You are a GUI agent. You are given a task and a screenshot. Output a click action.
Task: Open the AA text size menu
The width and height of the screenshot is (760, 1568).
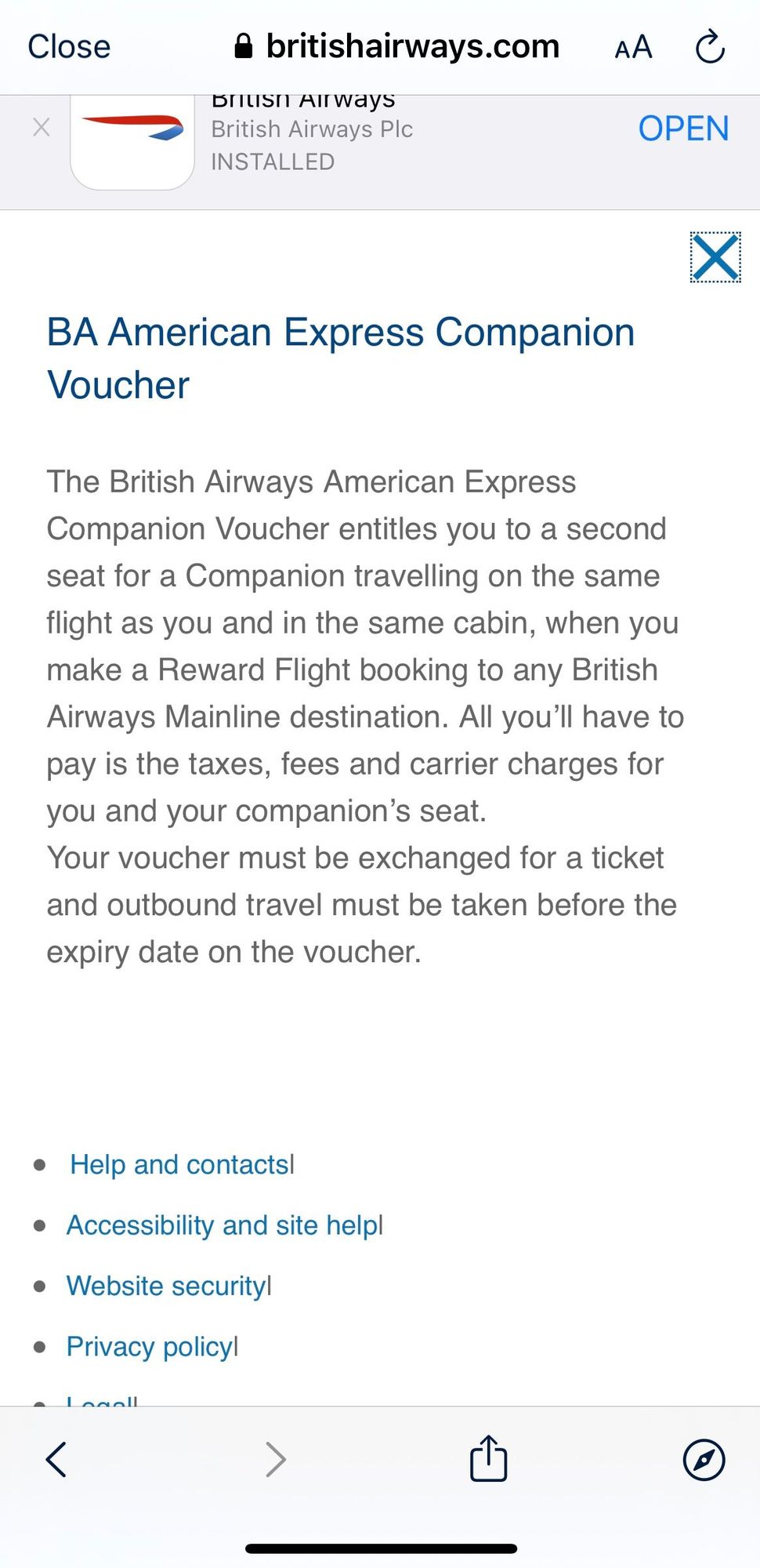click(x=633, y=47)
